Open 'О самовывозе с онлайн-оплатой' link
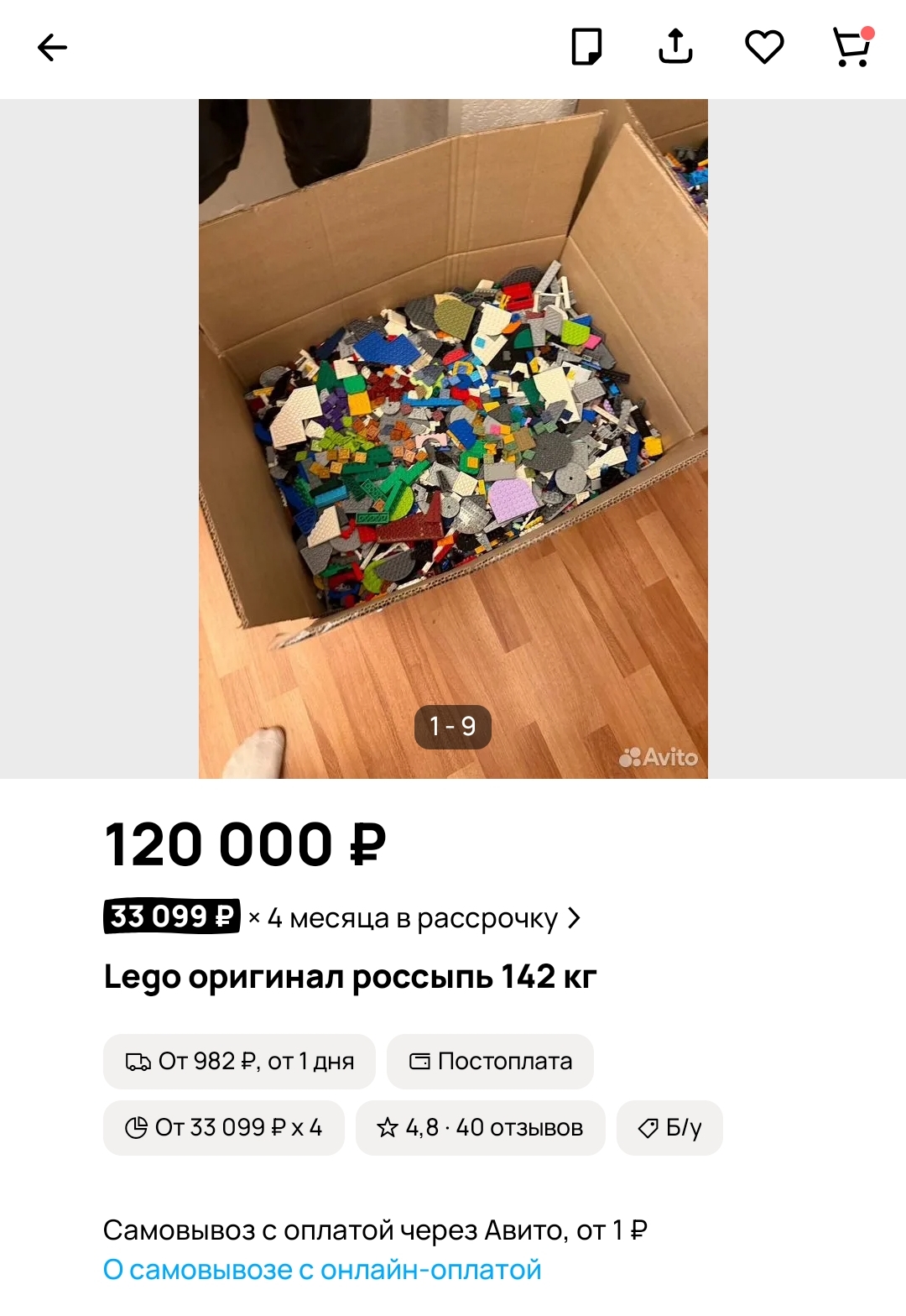This screenshot has height=1316, width=906. [322, 1270]
